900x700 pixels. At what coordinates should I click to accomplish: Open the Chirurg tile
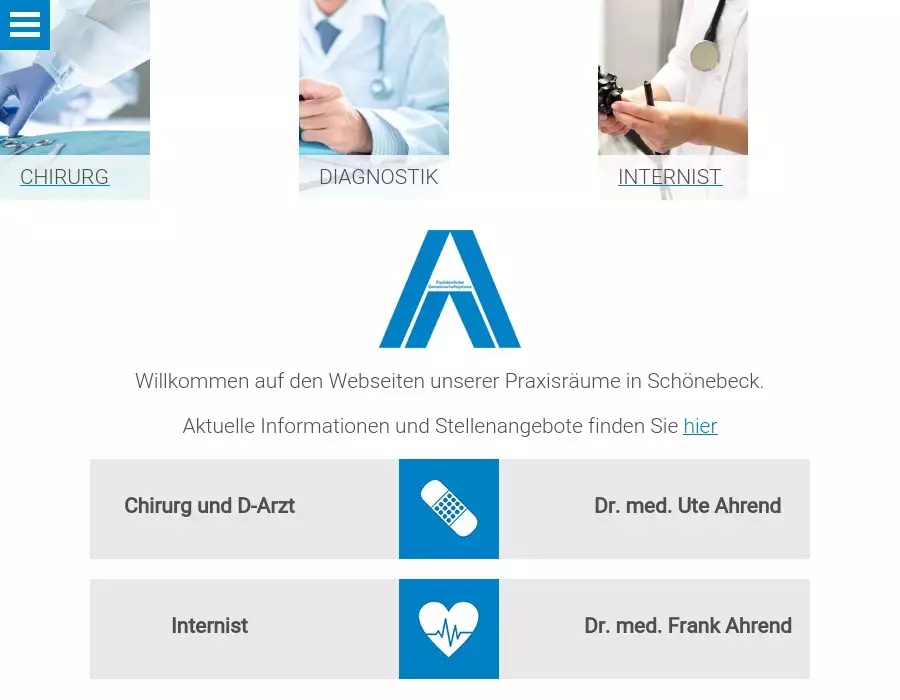click(x=65, y=177)
